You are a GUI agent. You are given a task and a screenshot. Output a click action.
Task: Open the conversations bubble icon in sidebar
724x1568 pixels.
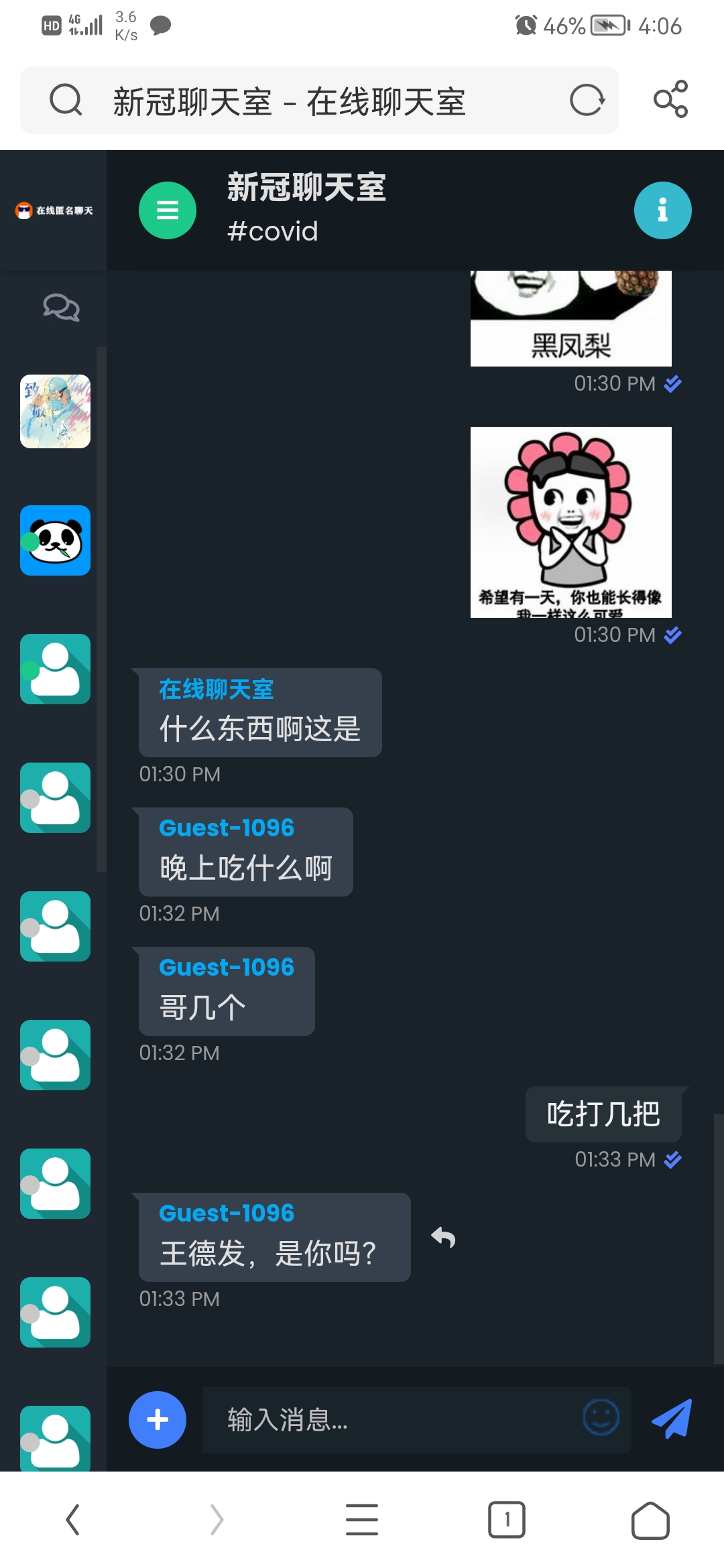(61, 308)
